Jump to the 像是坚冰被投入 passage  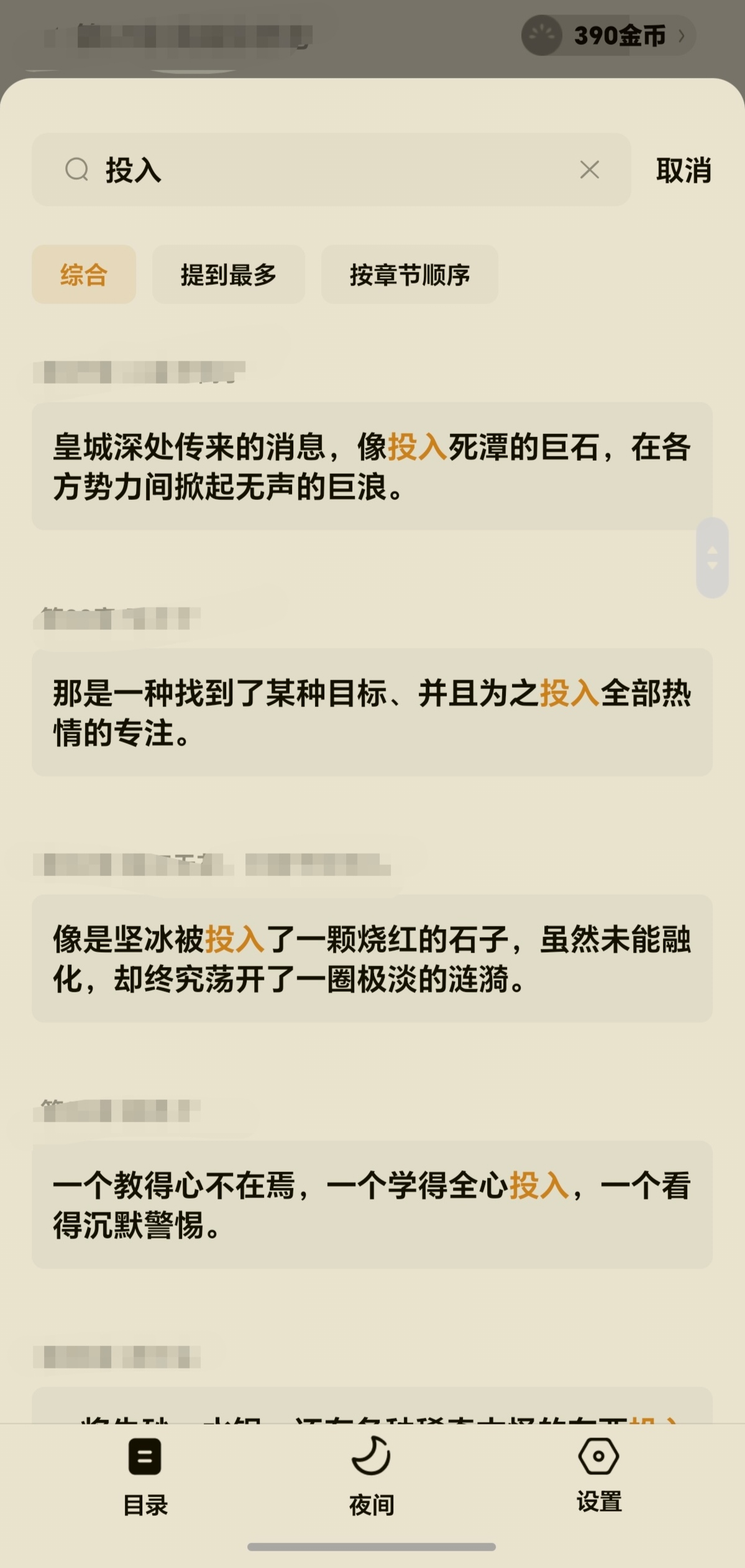pos(372,959)
